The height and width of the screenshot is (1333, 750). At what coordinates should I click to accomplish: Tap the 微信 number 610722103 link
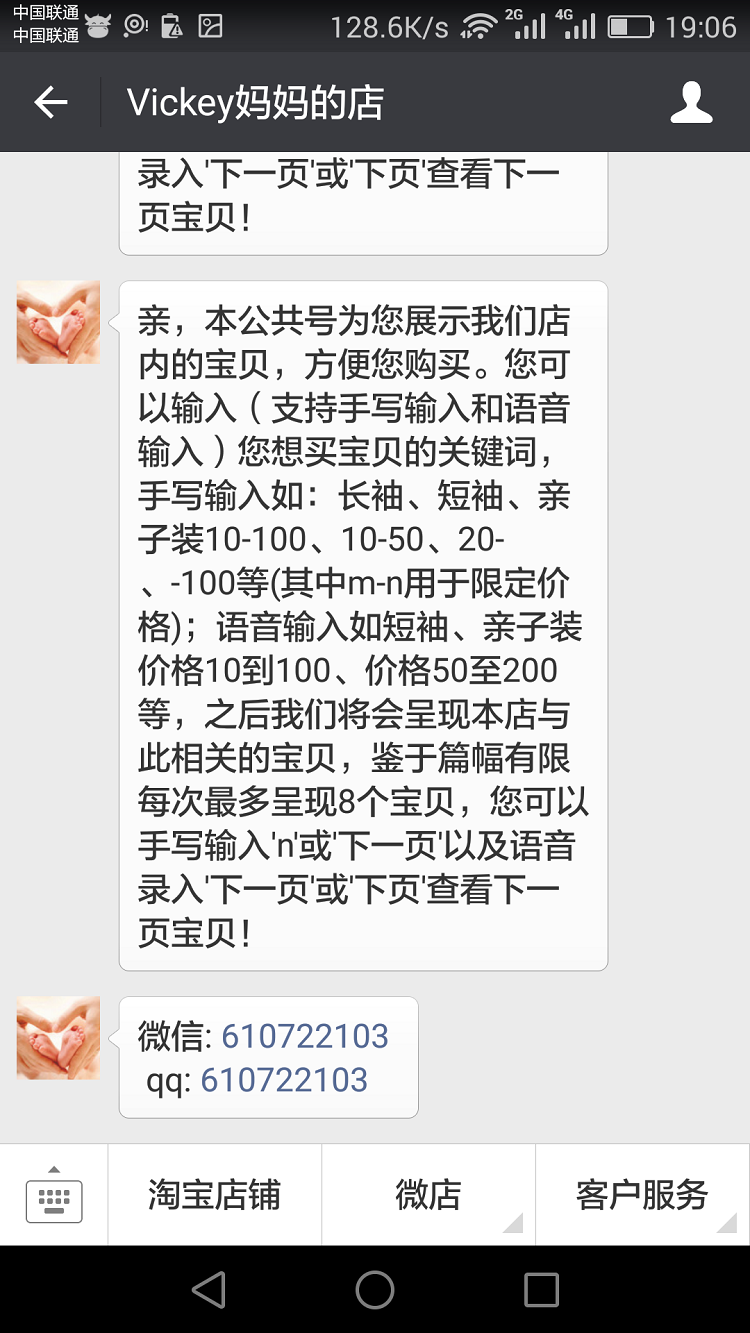(x=305, y=1036)
